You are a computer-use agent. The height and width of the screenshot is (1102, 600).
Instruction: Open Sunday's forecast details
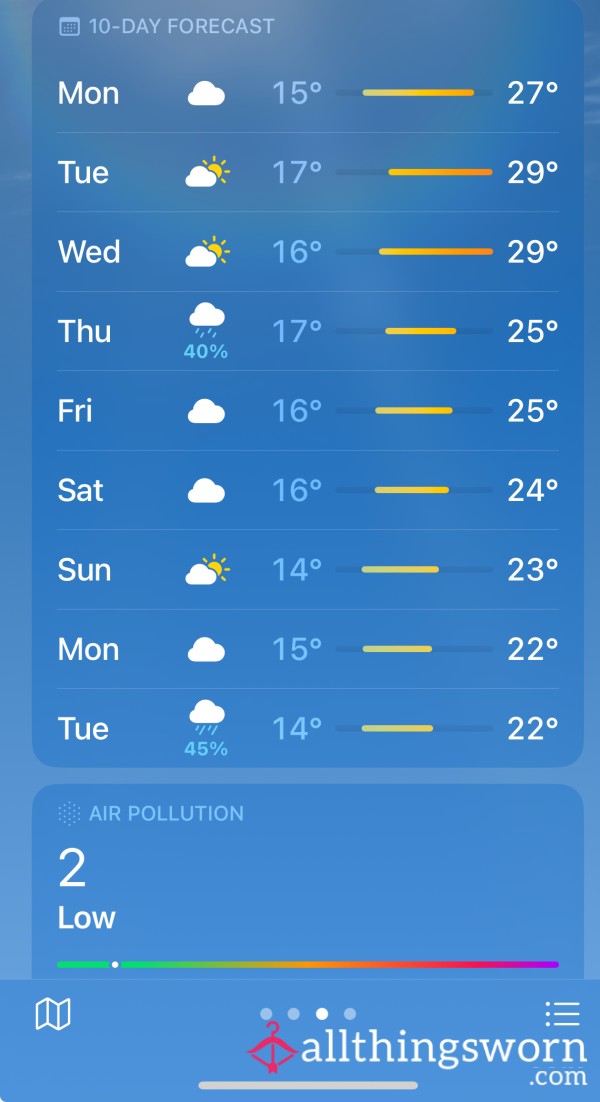tap(308, 569)
